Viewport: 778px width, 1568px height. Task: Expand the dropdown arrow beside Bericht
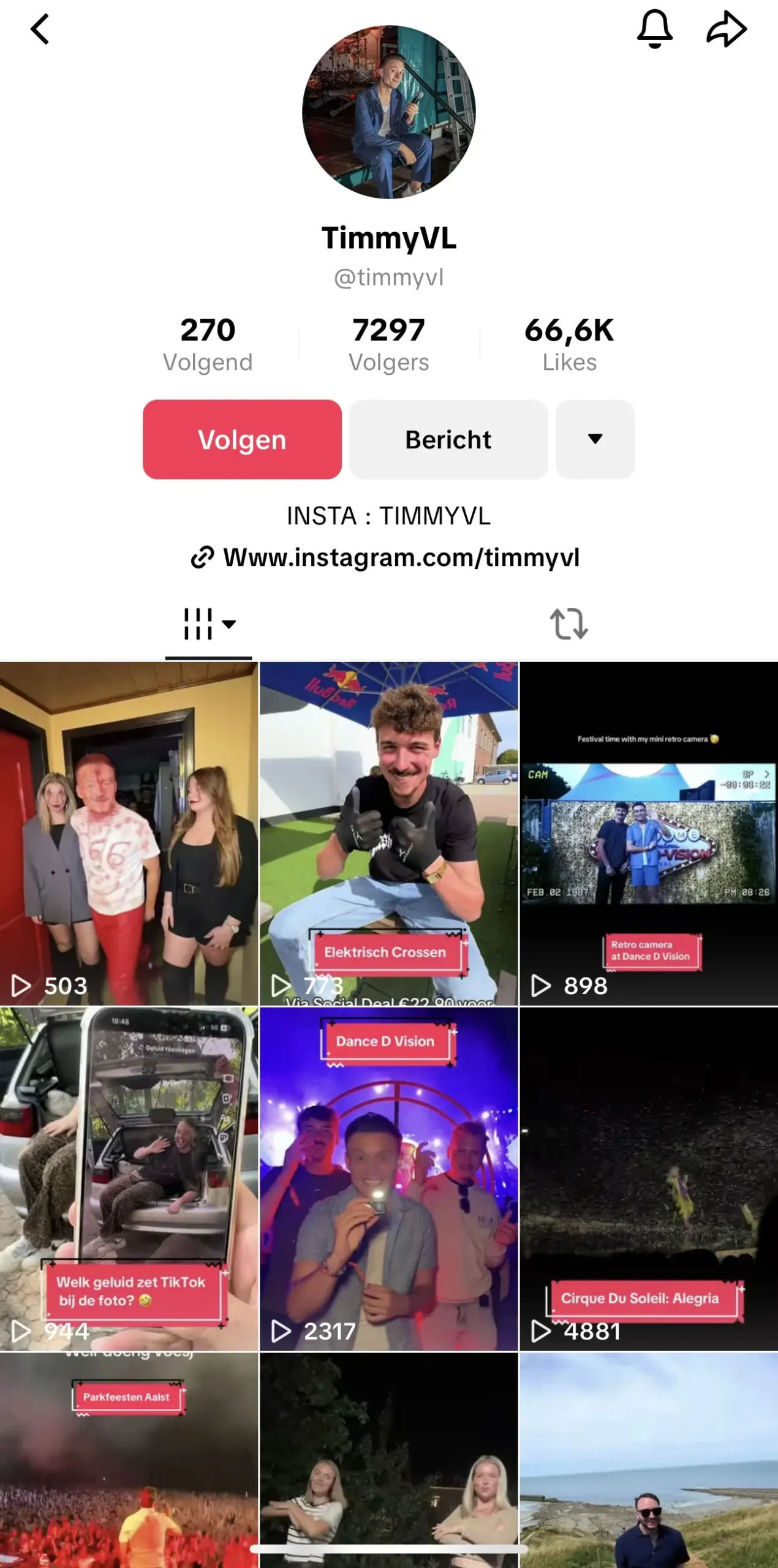tap(594, 439)
